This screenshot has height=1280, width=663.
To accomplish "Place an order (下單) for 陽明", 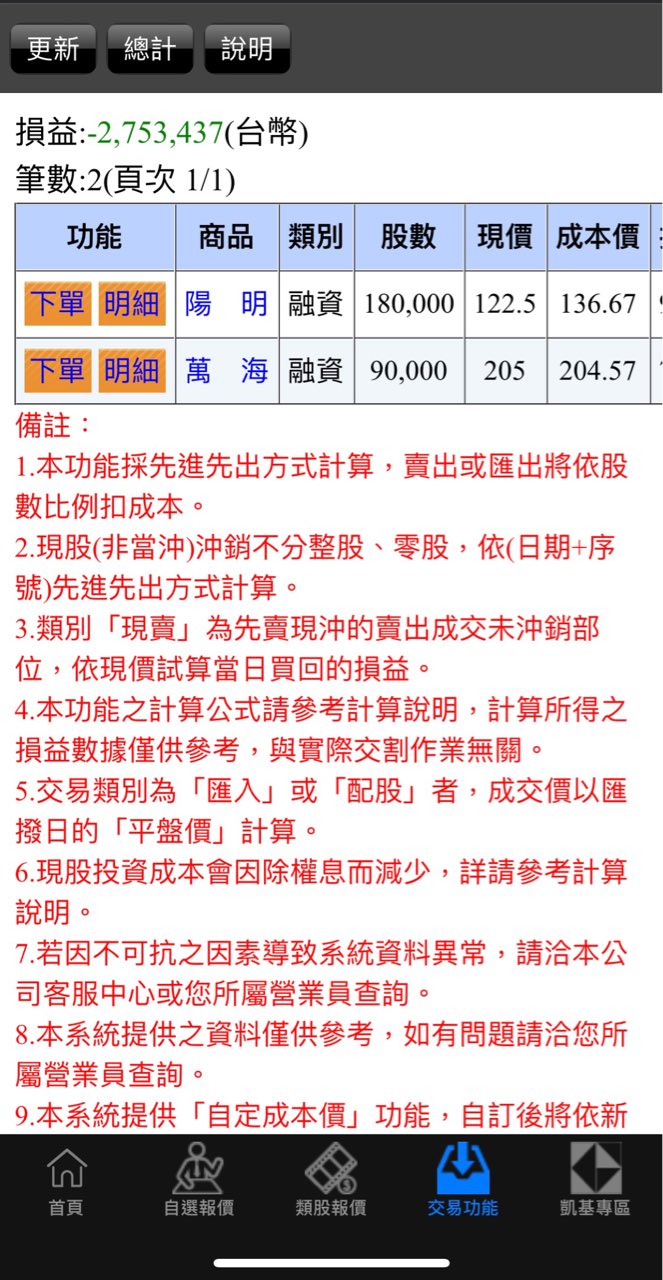I will click(x=59, y=303).
